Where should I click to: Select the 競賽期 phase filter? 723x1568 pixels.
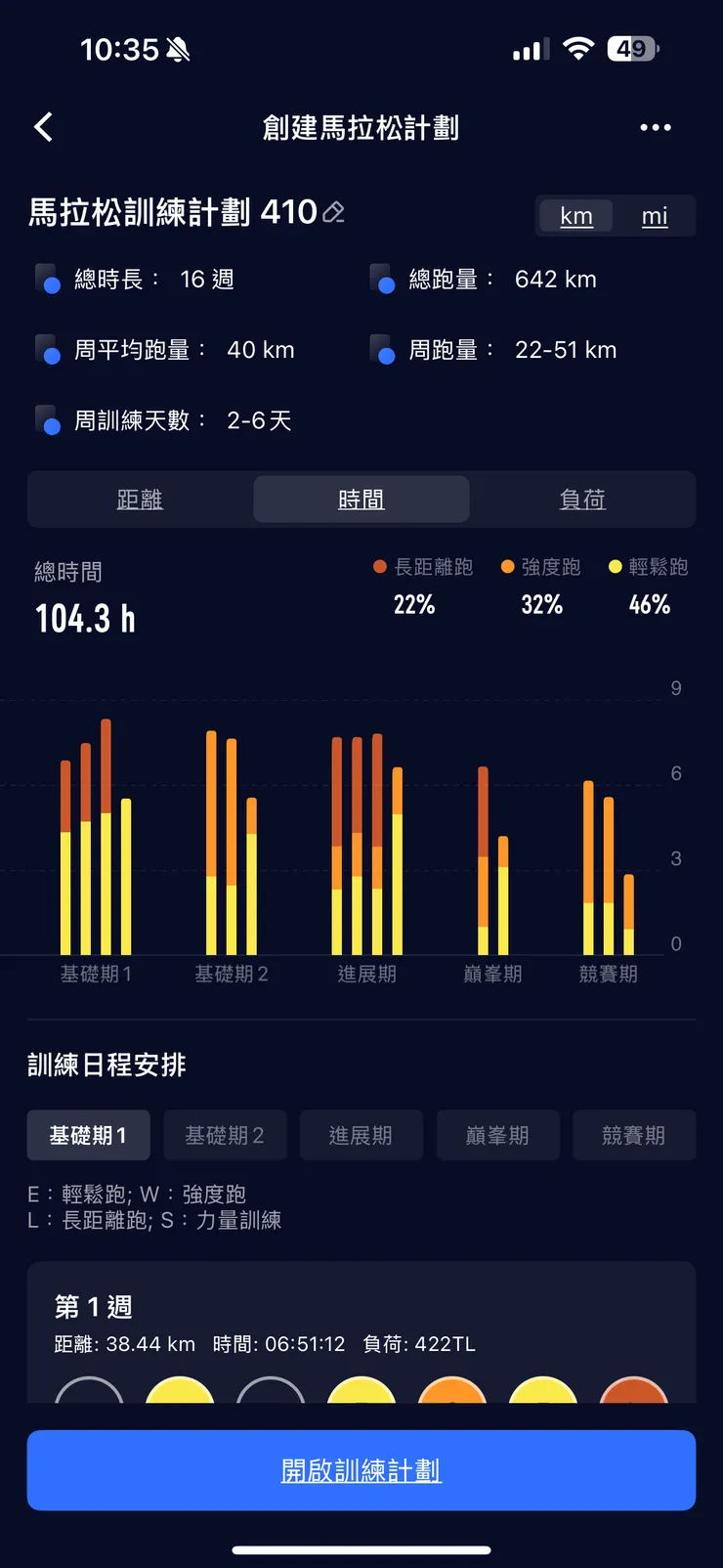click(634, 1135)
